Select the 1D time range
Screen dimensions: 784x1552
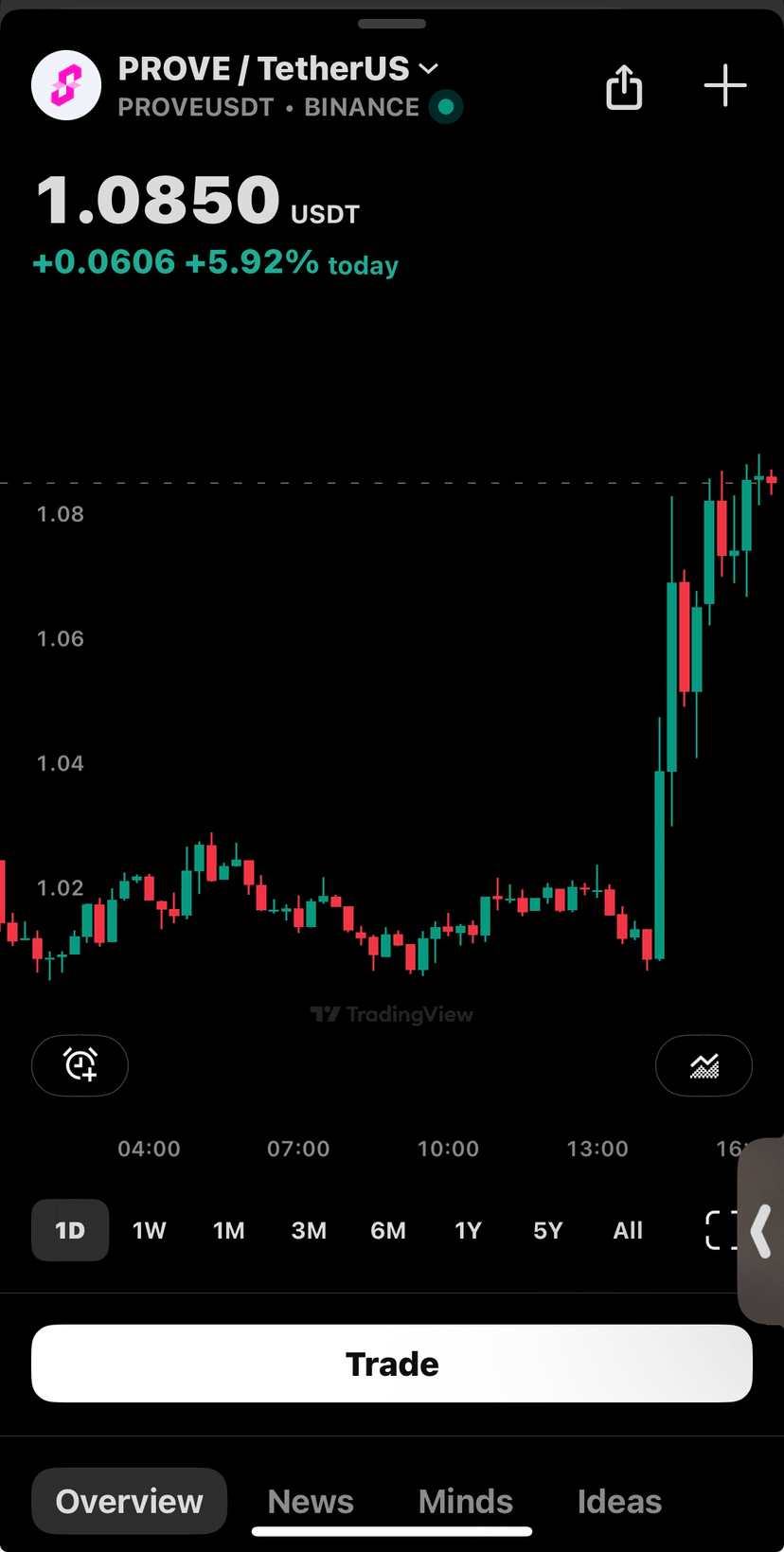pyautogui.click(x=70, y=1230)
